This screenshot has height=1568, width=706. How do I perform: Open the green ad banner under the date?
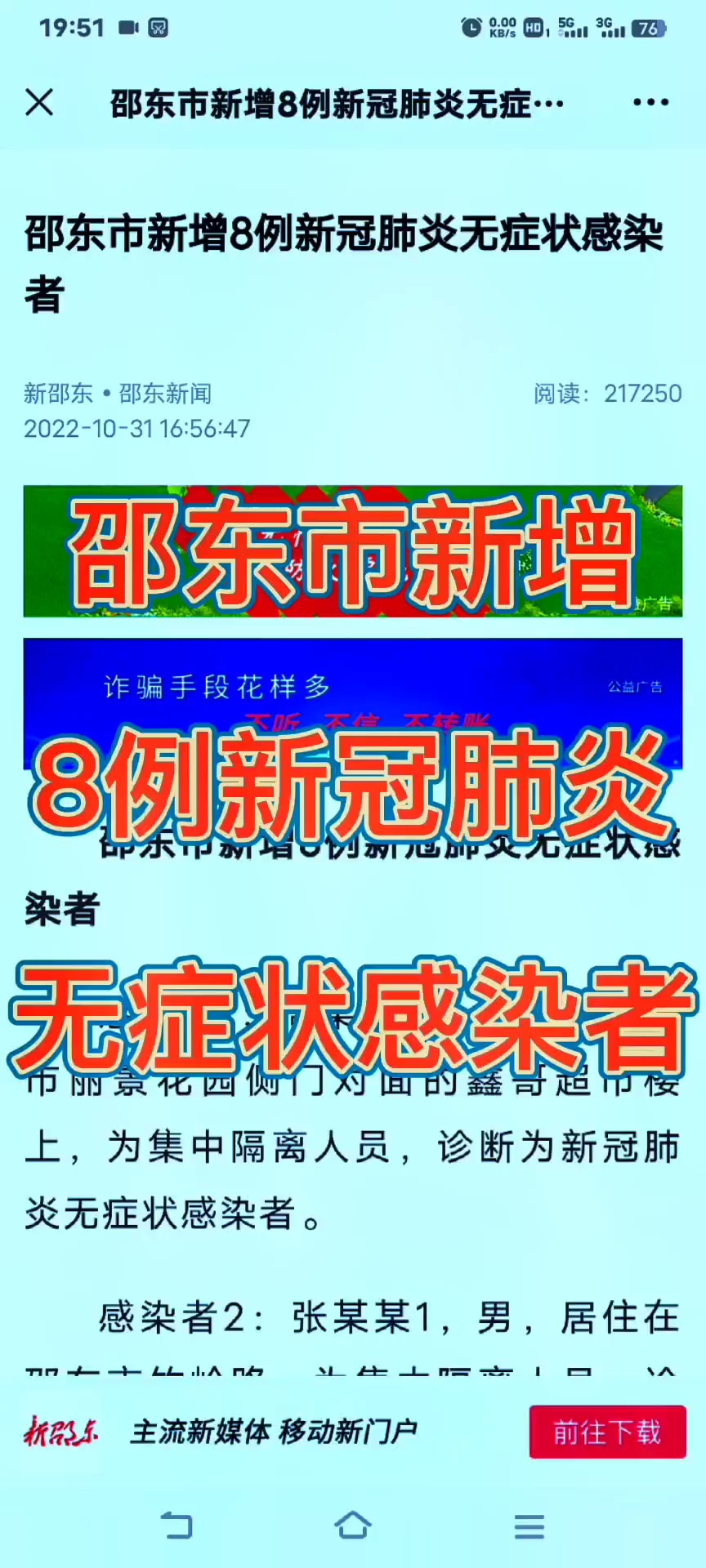pyautogui.click(x=353, y=550)
